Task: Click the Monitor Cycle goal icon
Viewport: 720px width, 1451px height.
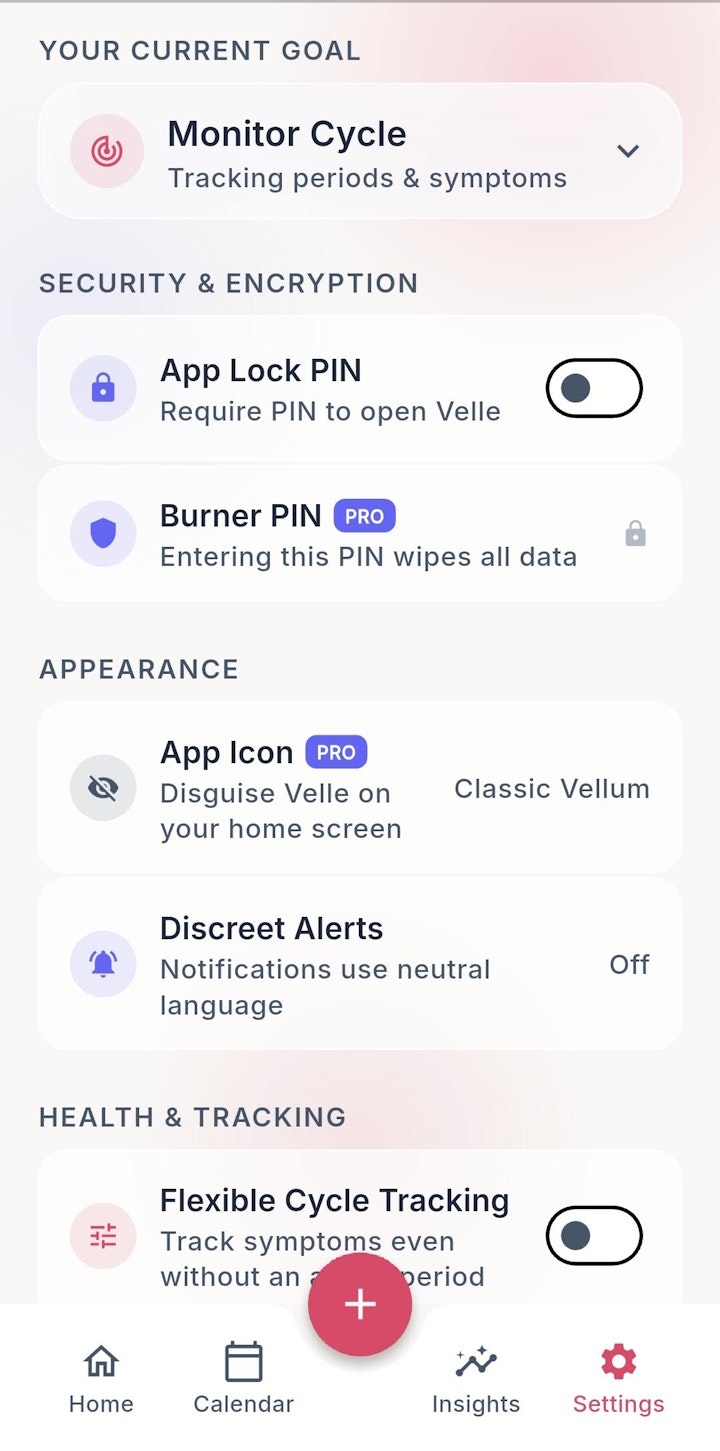Action: pos(105,151)
